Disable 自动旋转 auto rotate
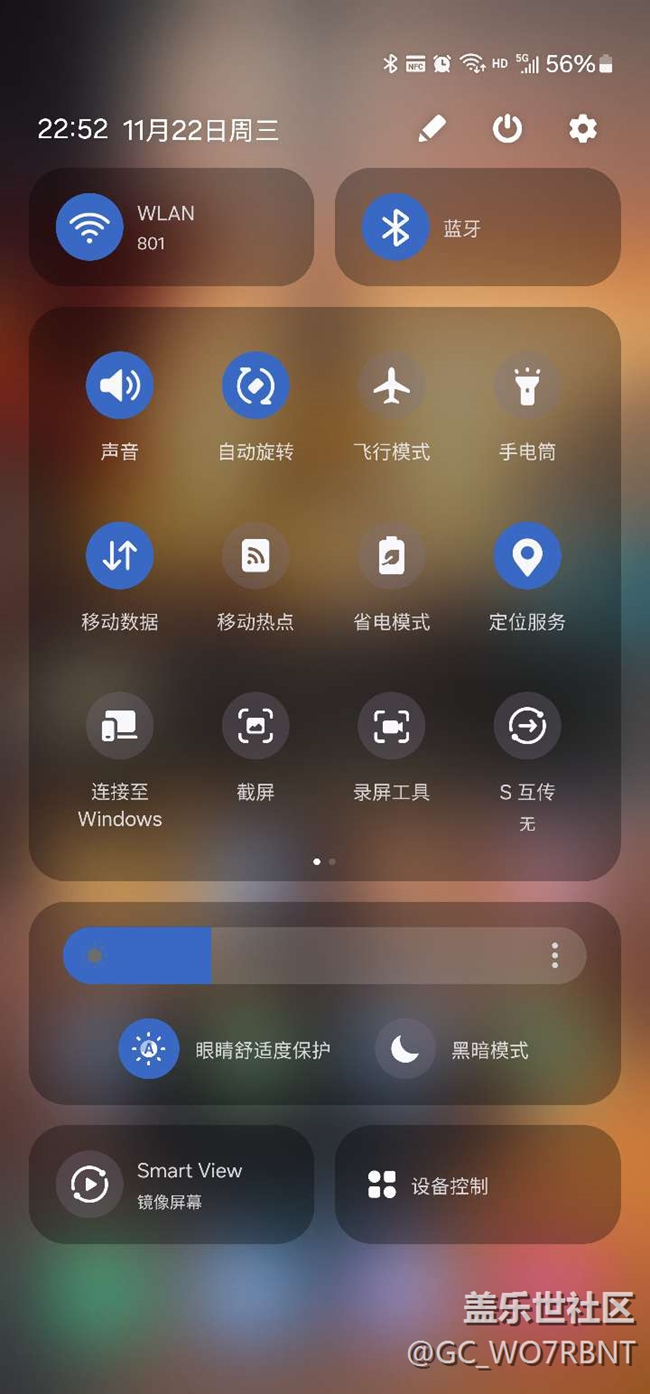 [x=256, y=385]
